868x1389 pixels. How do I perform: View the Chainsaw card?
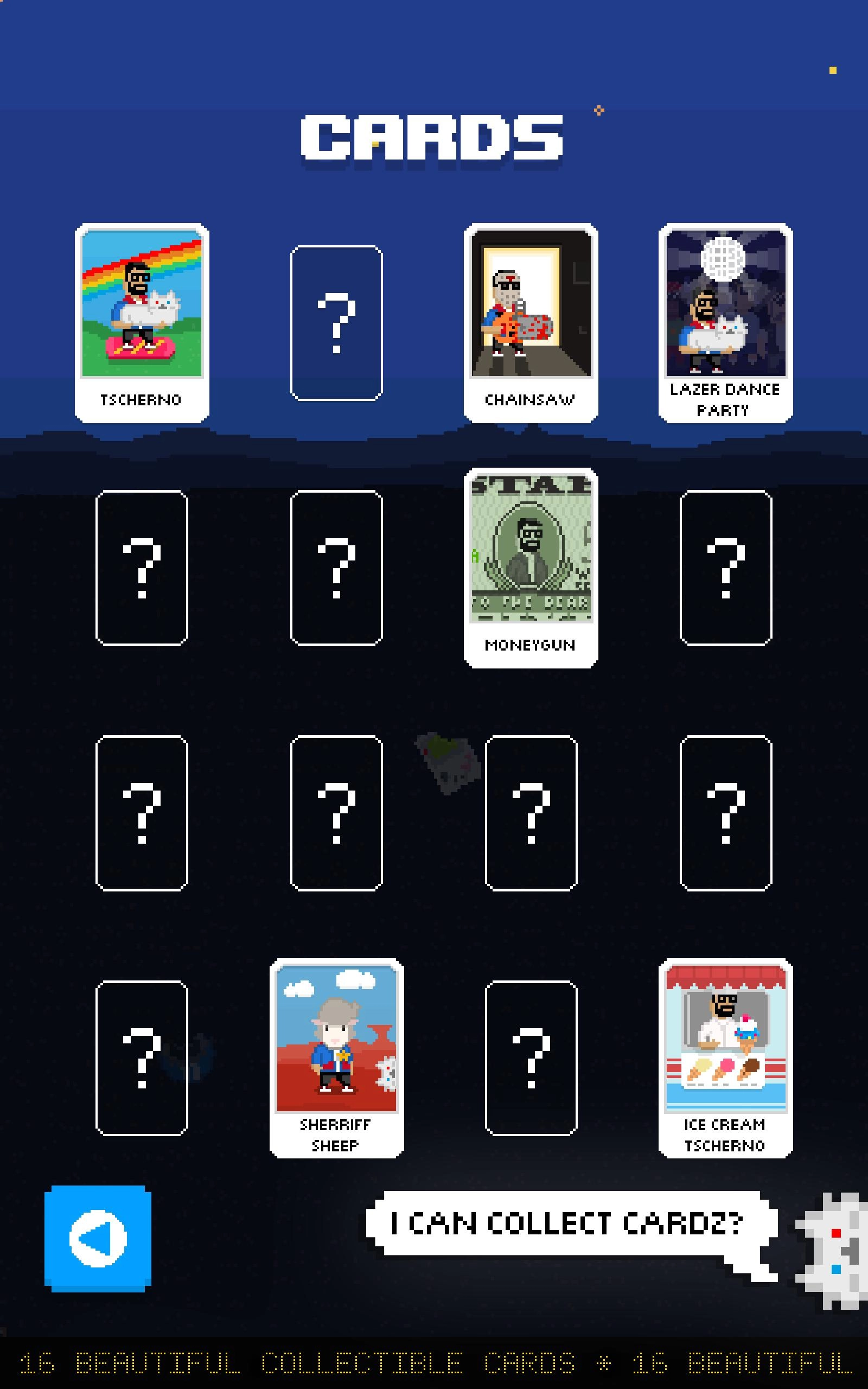pos(531,323)
